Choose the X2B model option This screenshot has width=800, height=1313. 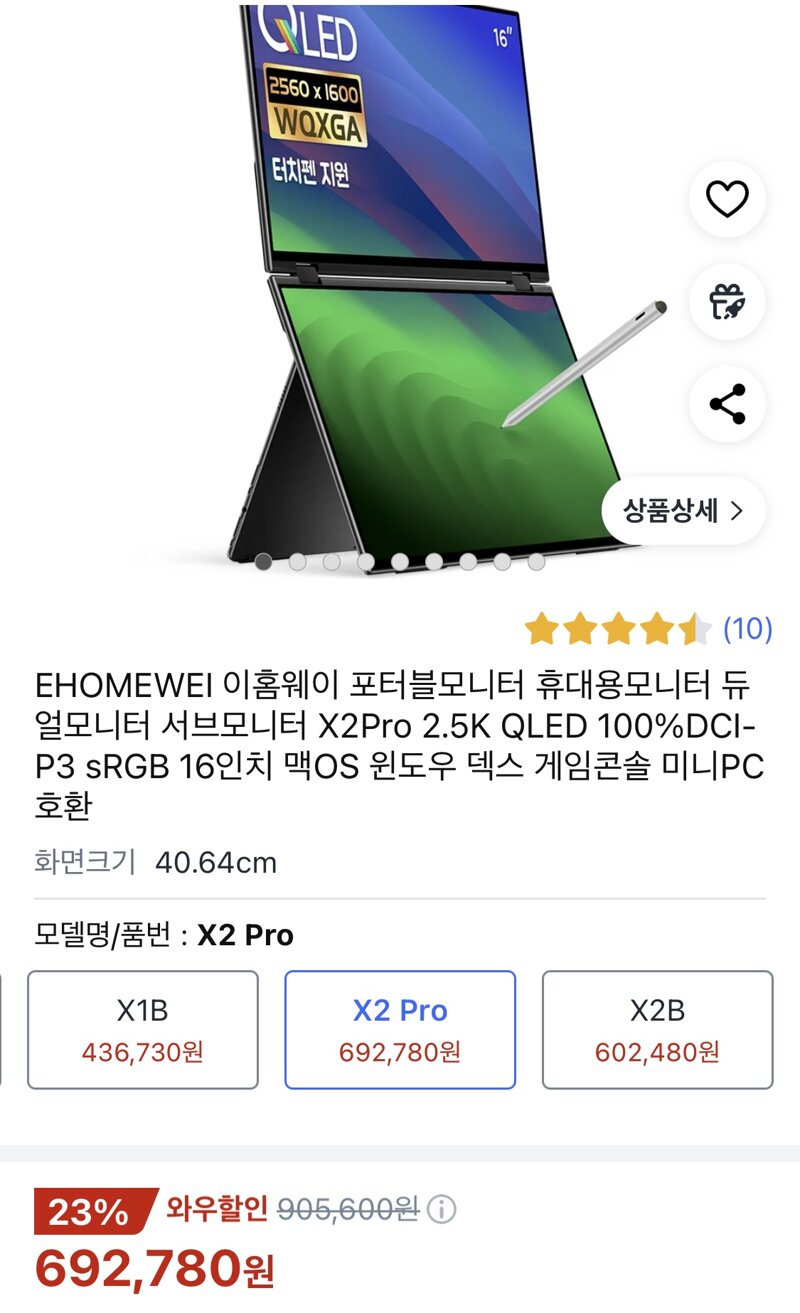pos(657,1029)
